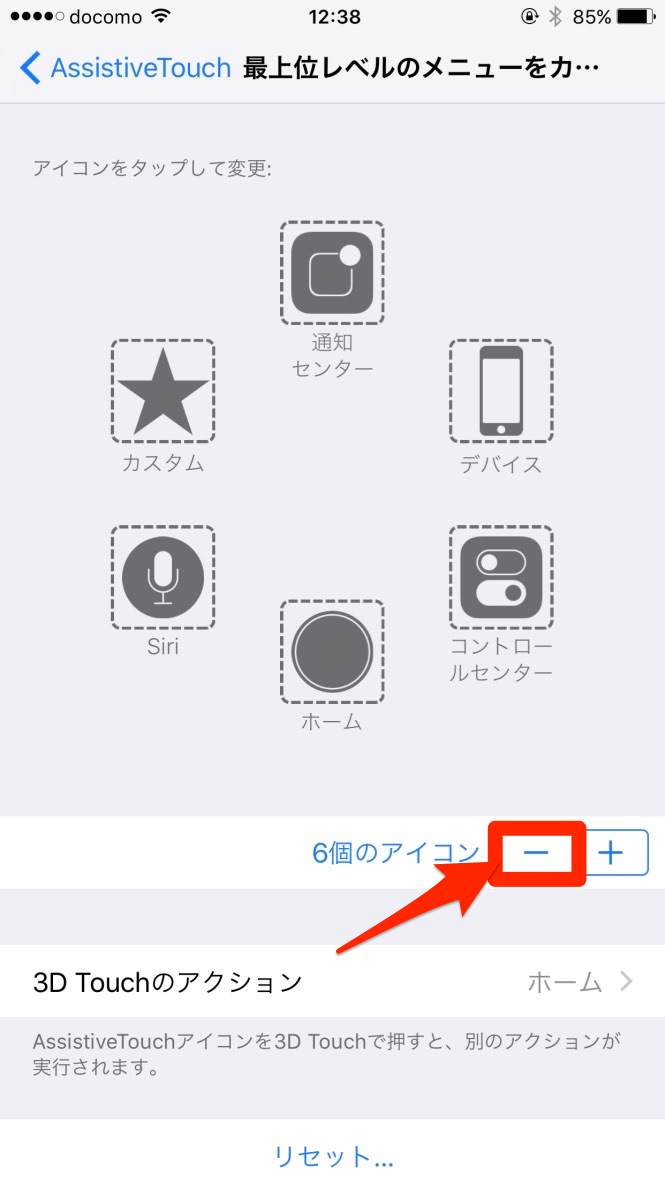Change the コントロールセンター icon slot

click(x=501, y=577)
